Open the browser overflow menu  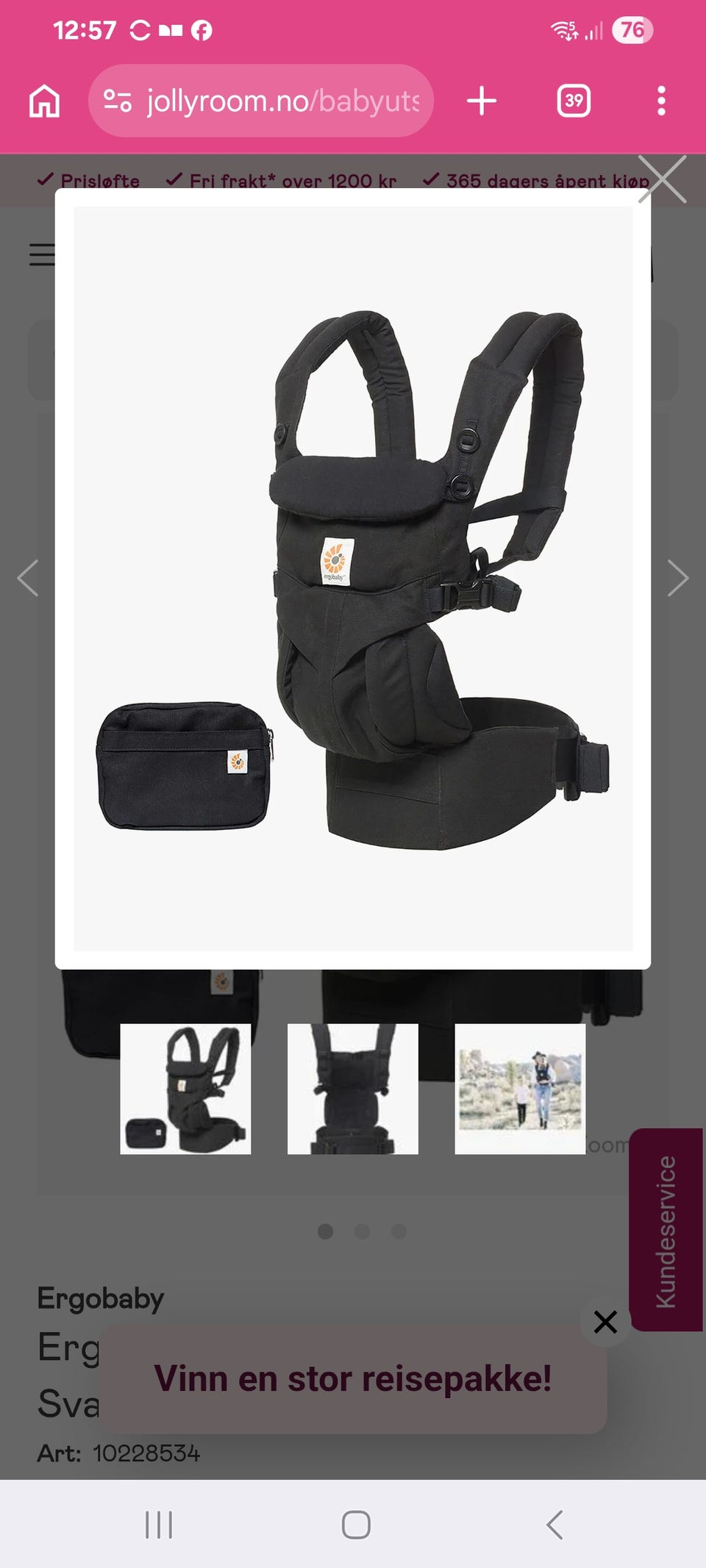click(x=661, y=101)
